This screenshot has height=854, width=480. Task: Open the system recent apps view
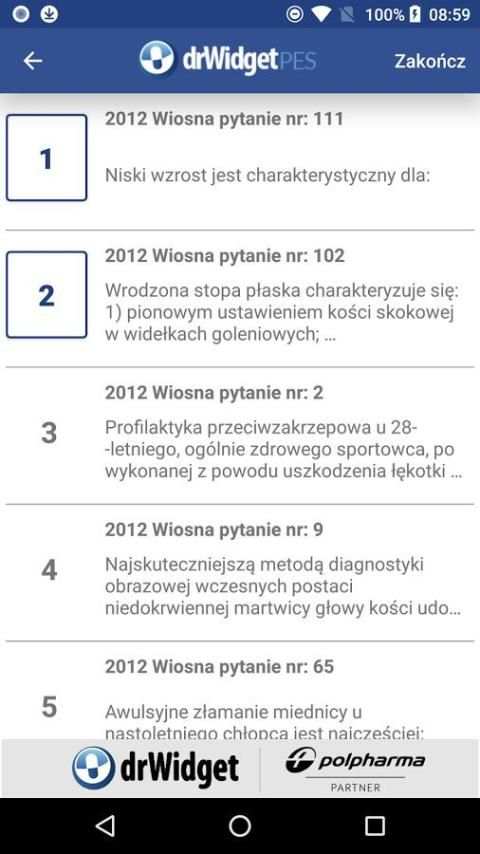coord(374,826)
